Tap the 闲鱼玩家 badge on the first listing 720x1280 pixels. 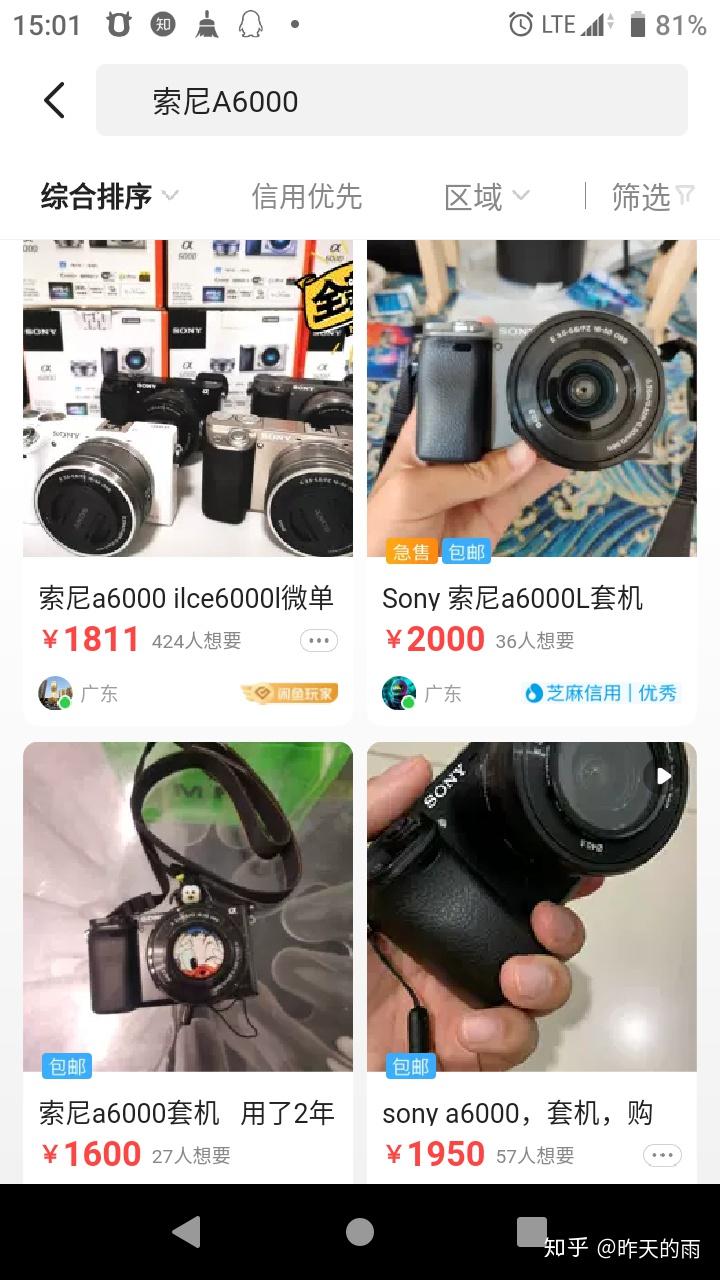pyautogui.click(x=290, y=692)
